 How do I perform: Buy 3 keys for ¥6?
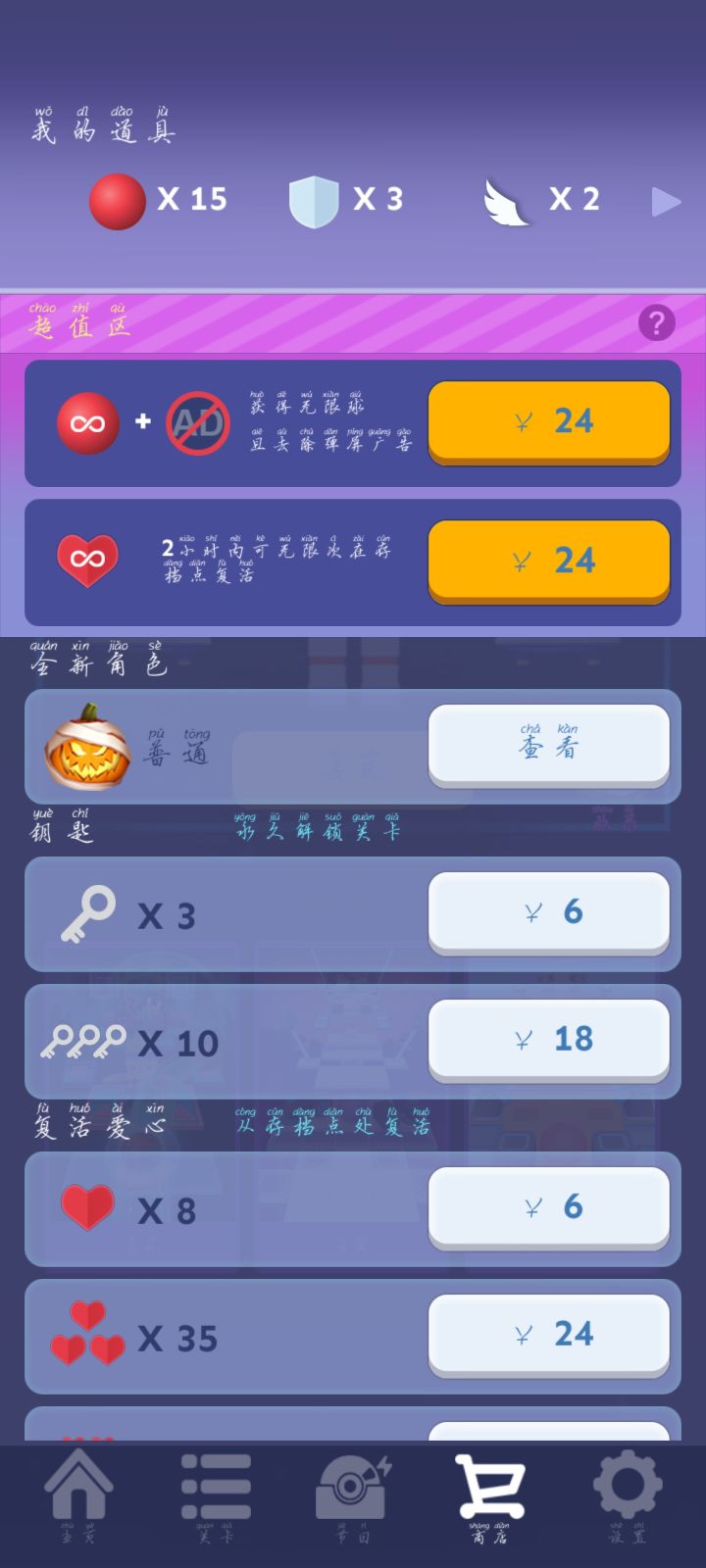pyautogui.click(x=549, y=911)
